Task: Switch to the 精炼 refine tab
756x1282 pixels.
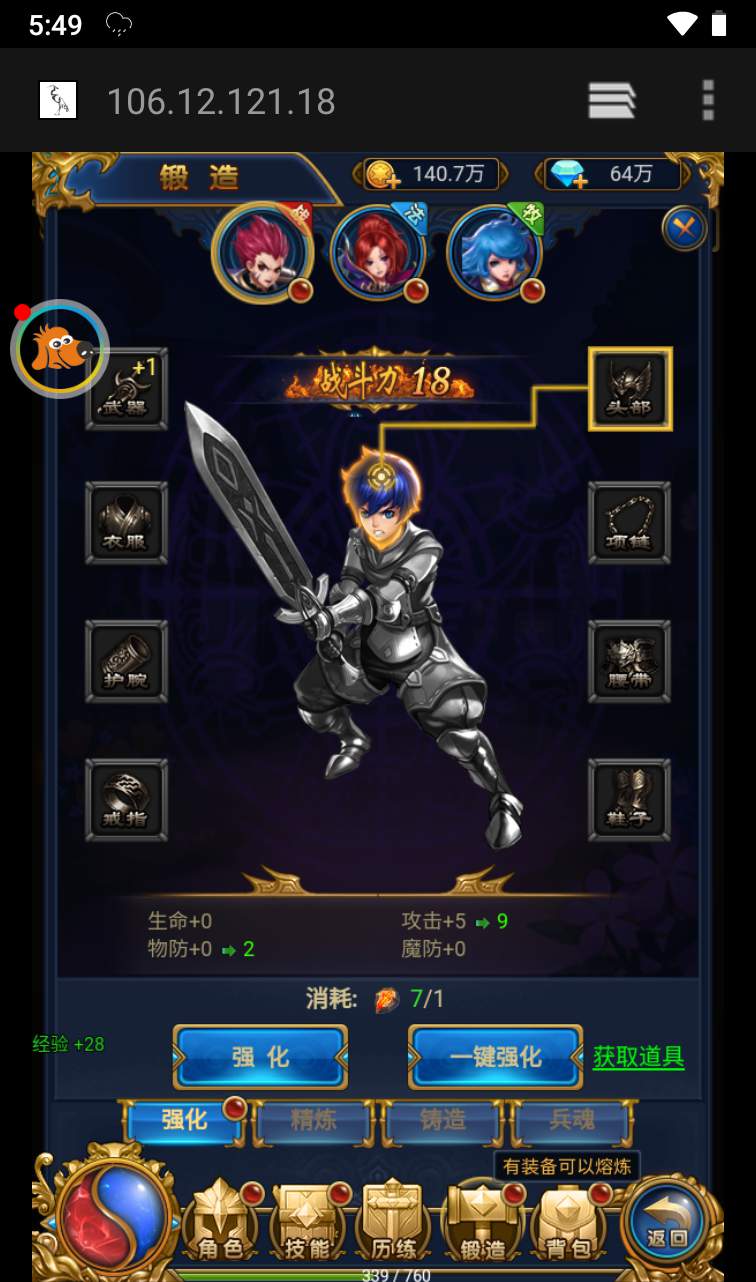Action: point(313,1121)
